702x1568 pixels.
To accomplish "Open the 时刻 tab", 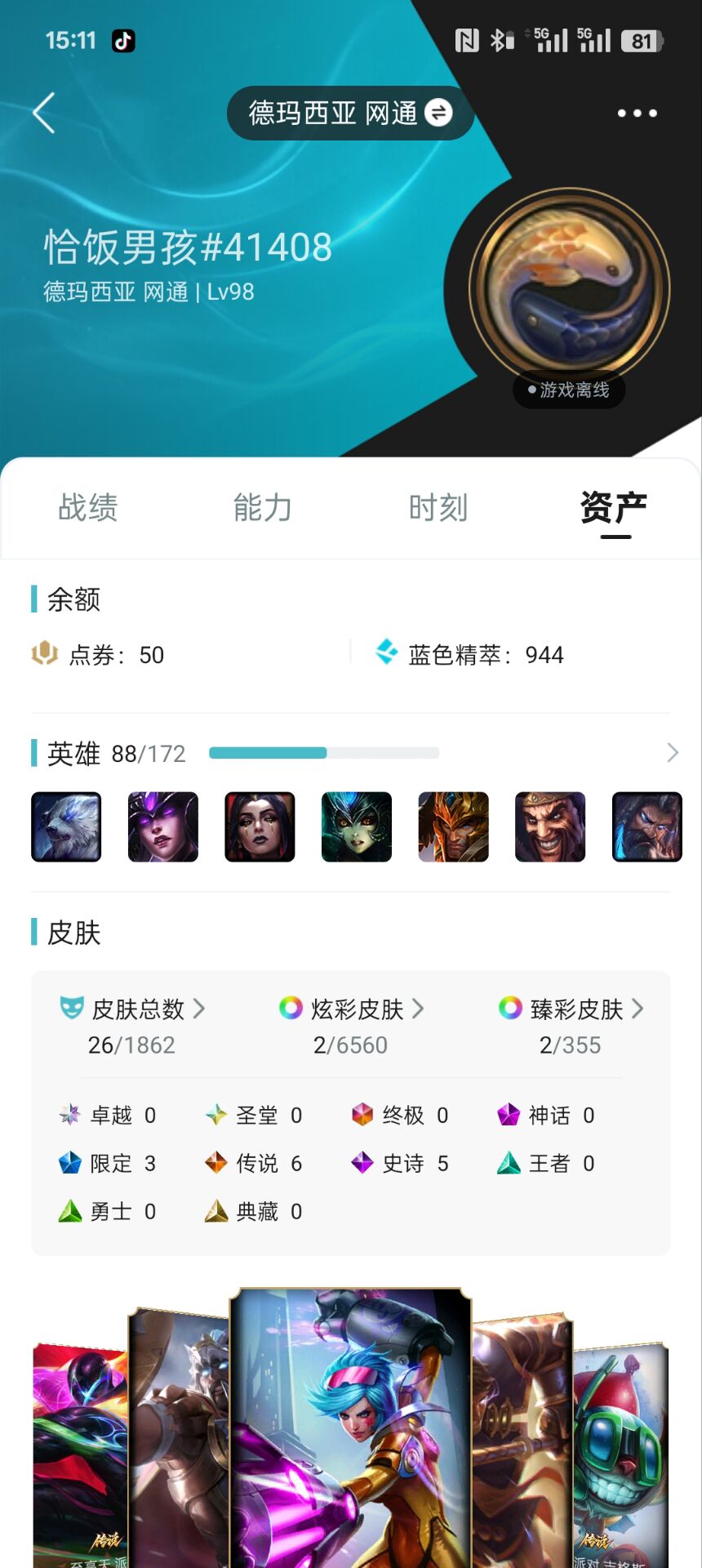I will 438,507.
